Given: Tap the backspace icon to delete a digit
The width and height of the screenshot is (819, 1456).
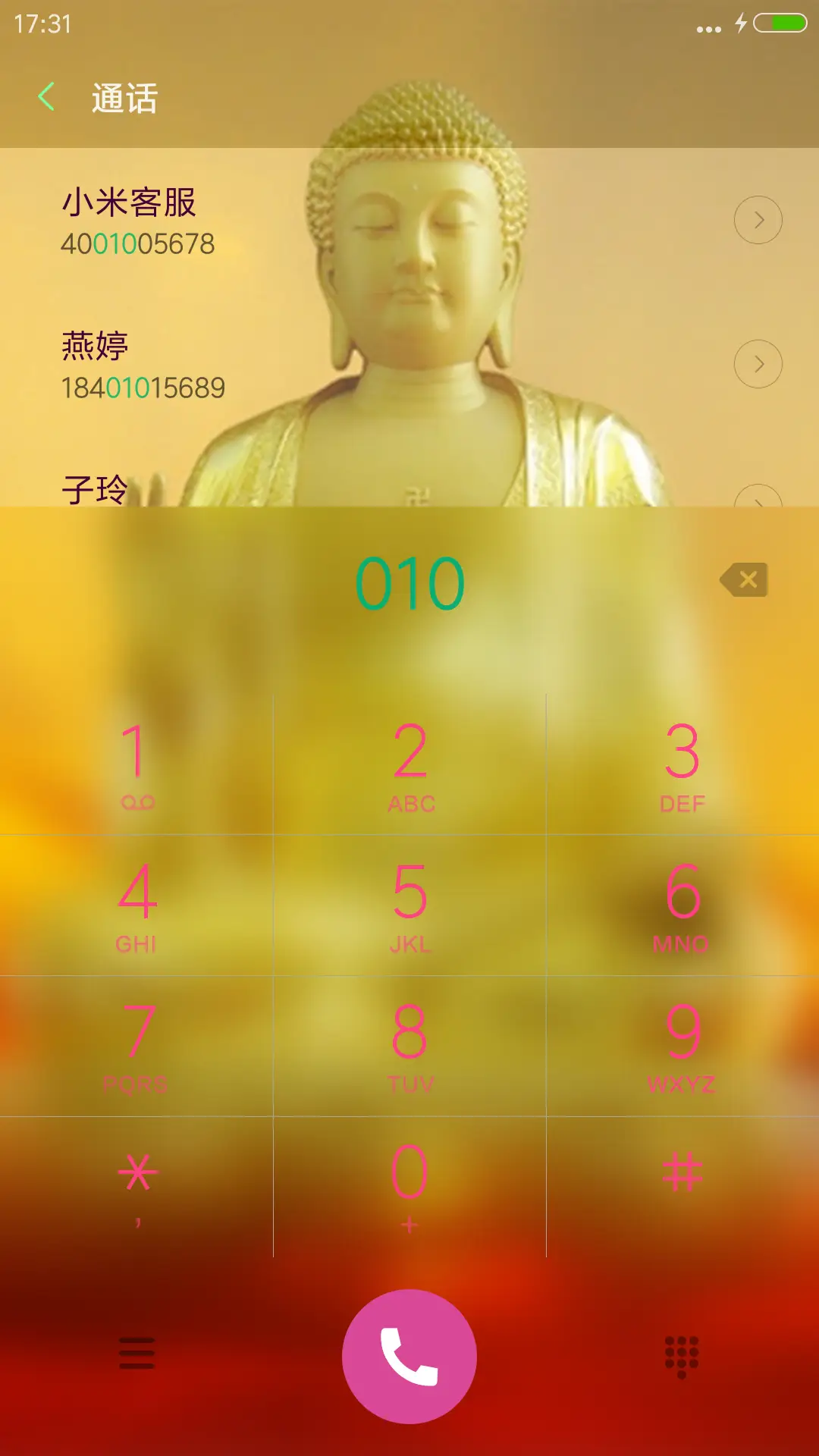Looking at the screenshot, I should coord(743,579).
